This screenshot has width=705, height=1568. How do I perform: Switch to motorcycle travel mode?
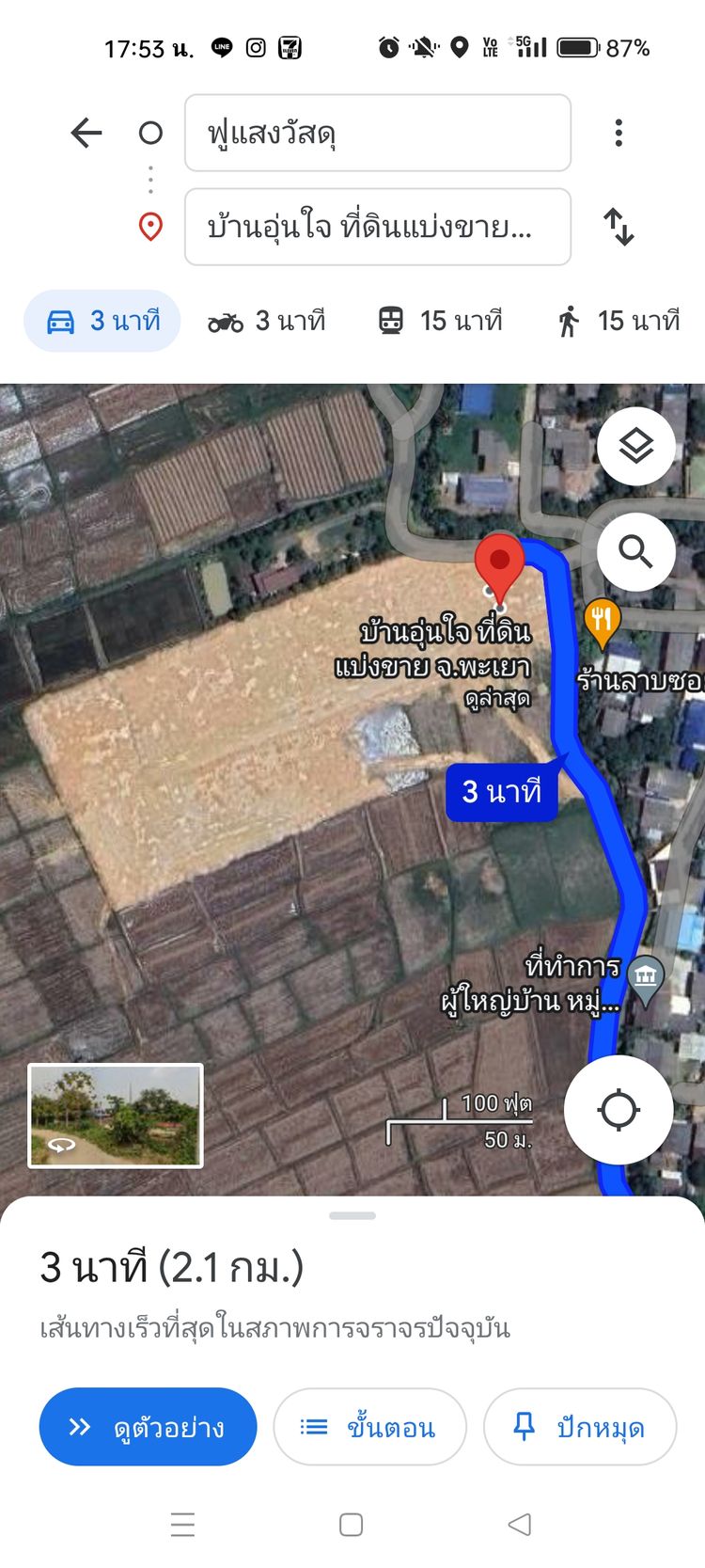coord(266,321)
